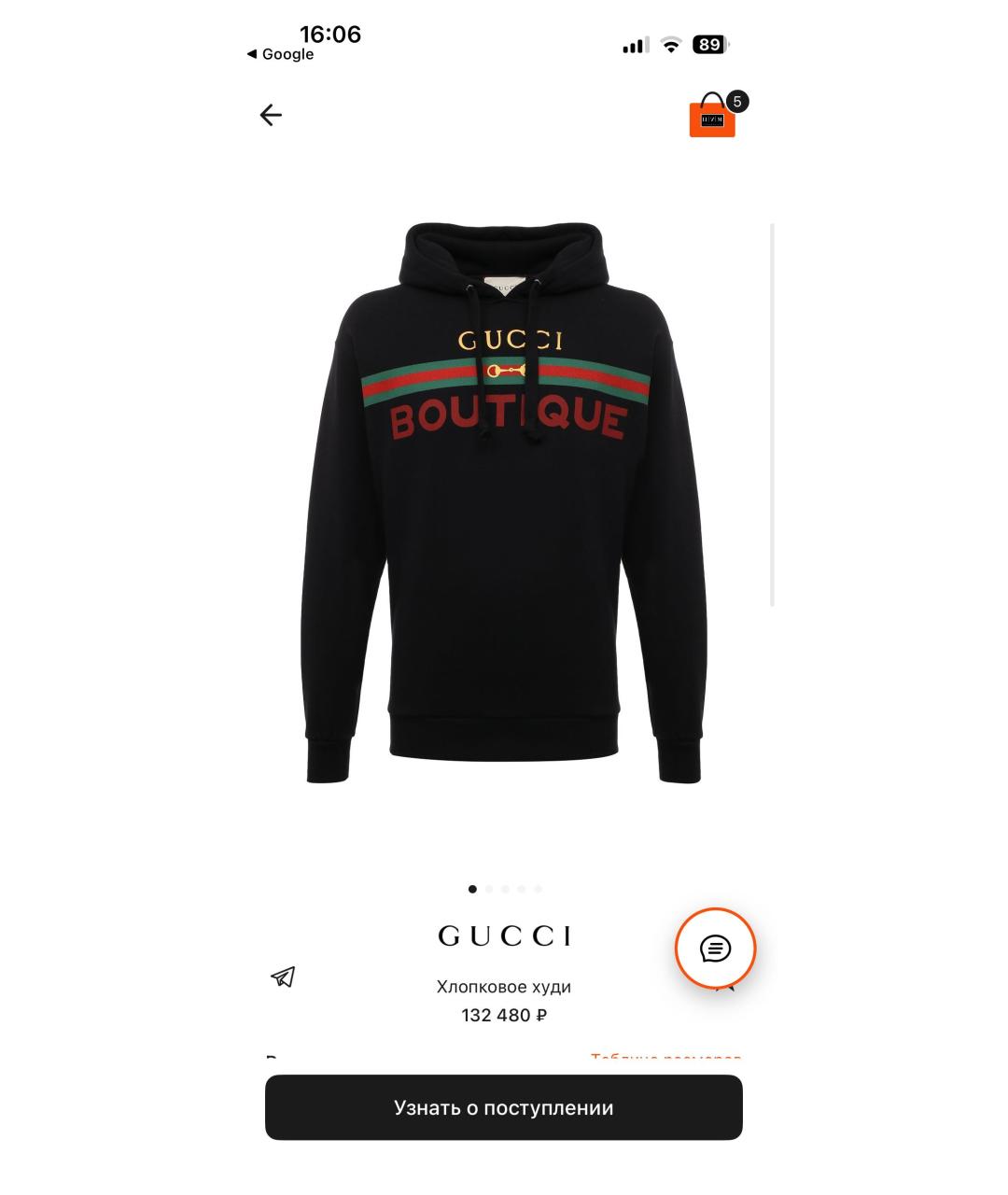This screenshot has height=1195, width=1008.
Task: Open the black Gucci hoodie photo
Action: (504, 504)
